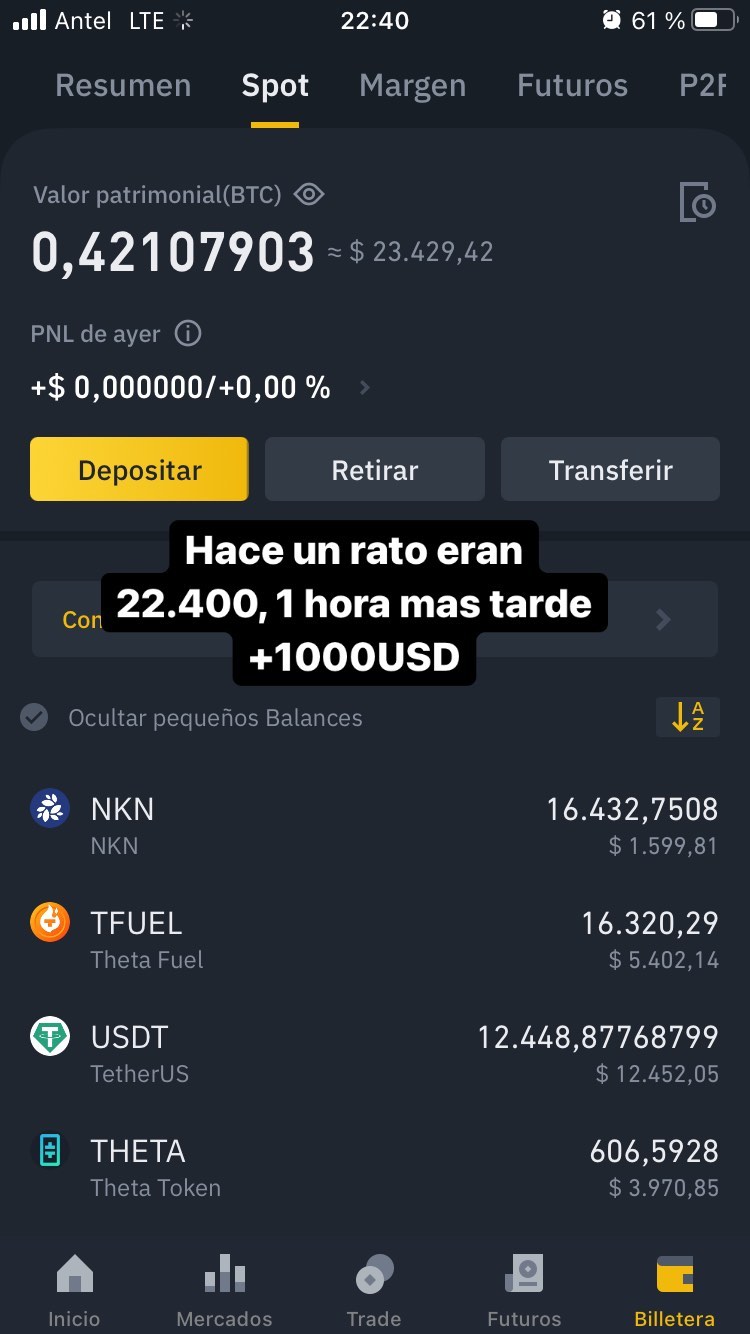Show info about PNL de ayer

[188, 333]
